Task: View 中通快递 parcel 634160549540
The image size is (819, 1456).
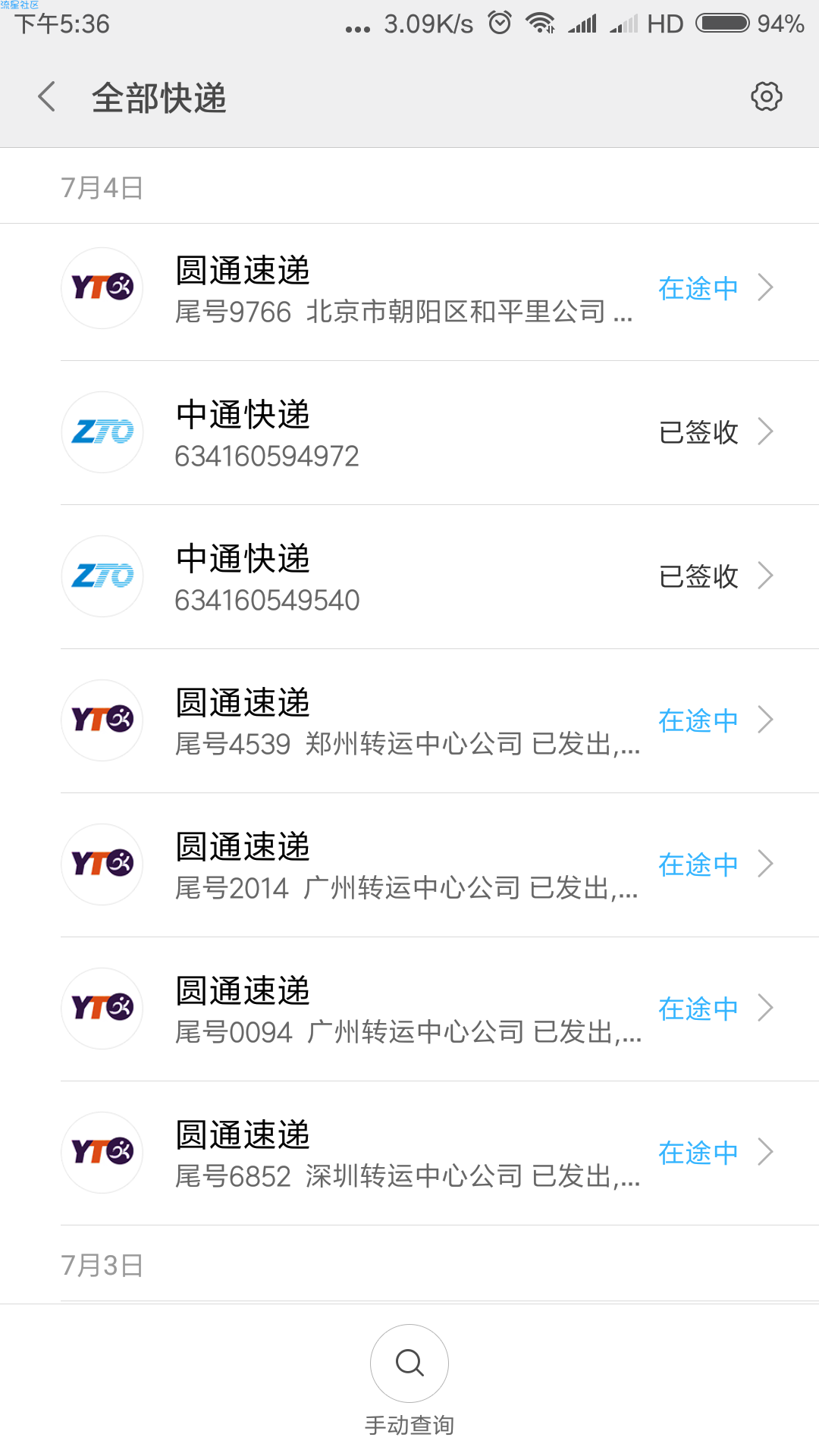Action: 409,577
